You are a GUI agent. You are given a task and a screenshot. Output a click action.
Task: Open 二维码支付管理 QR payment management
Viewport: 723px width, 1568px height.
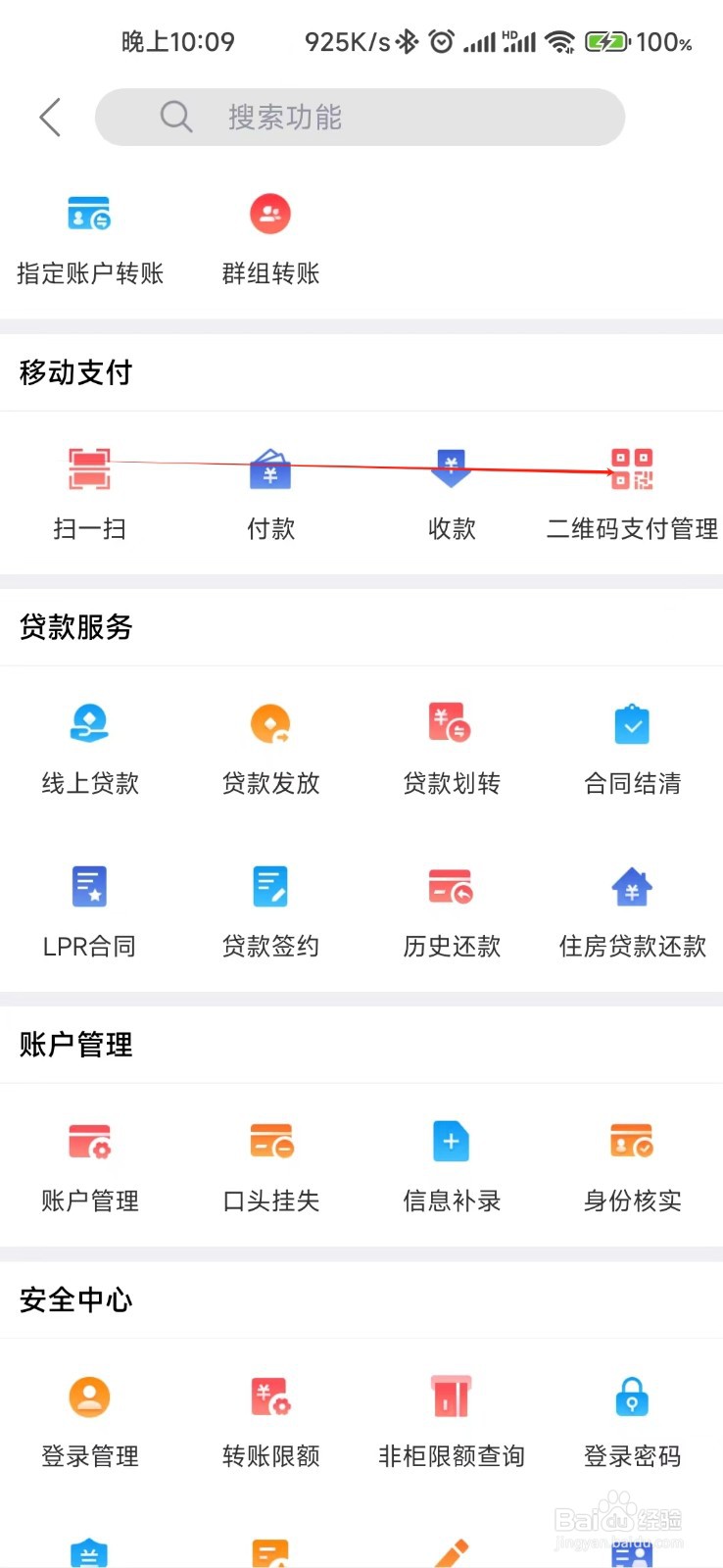coord(631,490)
